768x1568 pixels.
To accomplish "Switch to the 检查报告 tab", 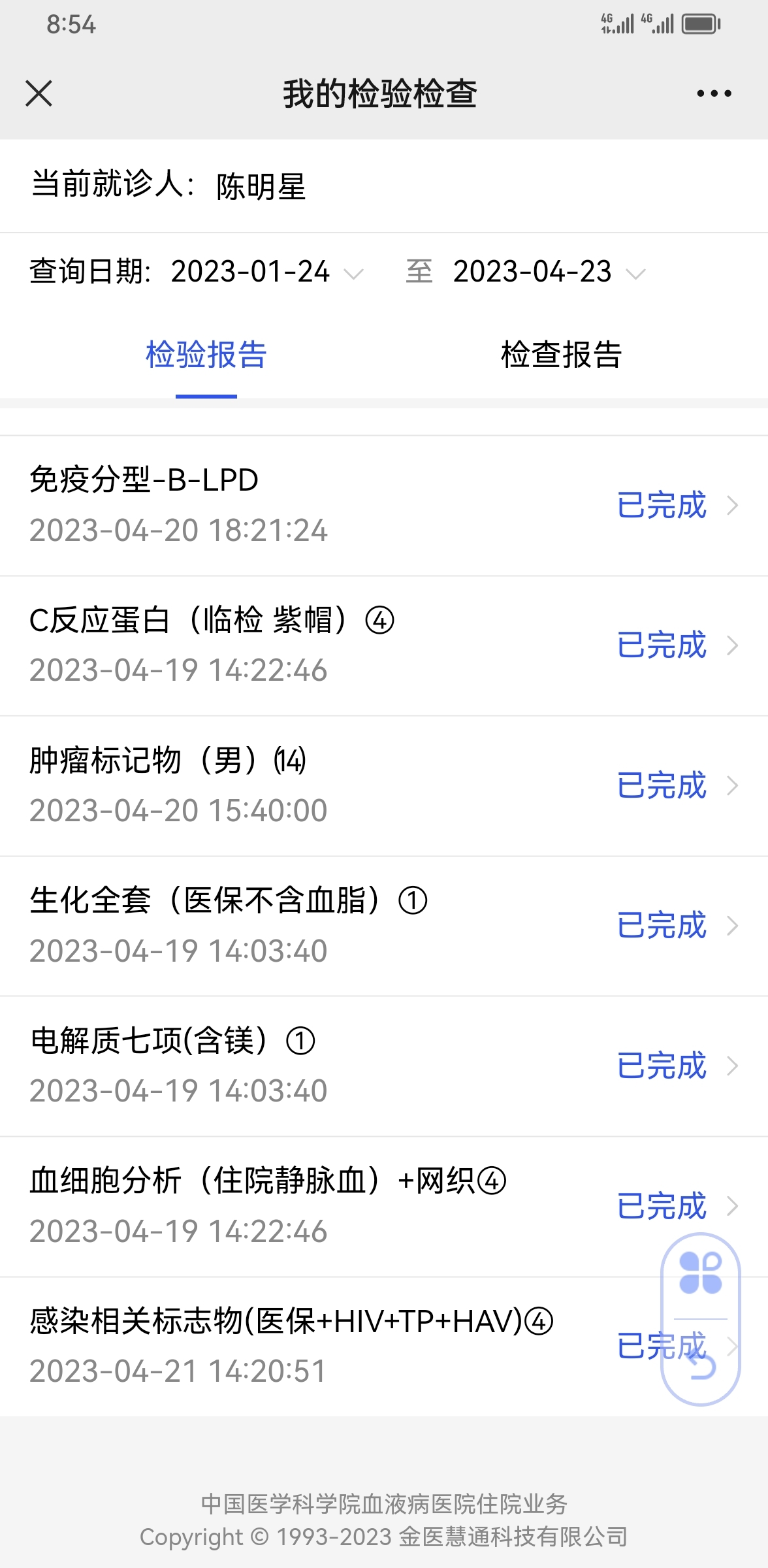I will pyautogui.click(x=562, y=356).
